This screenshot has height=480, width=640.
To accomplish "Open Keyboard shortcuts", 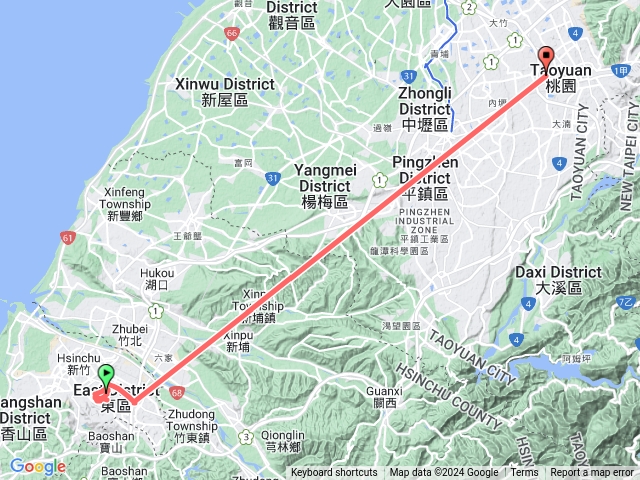I will click(x=334, y=473).
